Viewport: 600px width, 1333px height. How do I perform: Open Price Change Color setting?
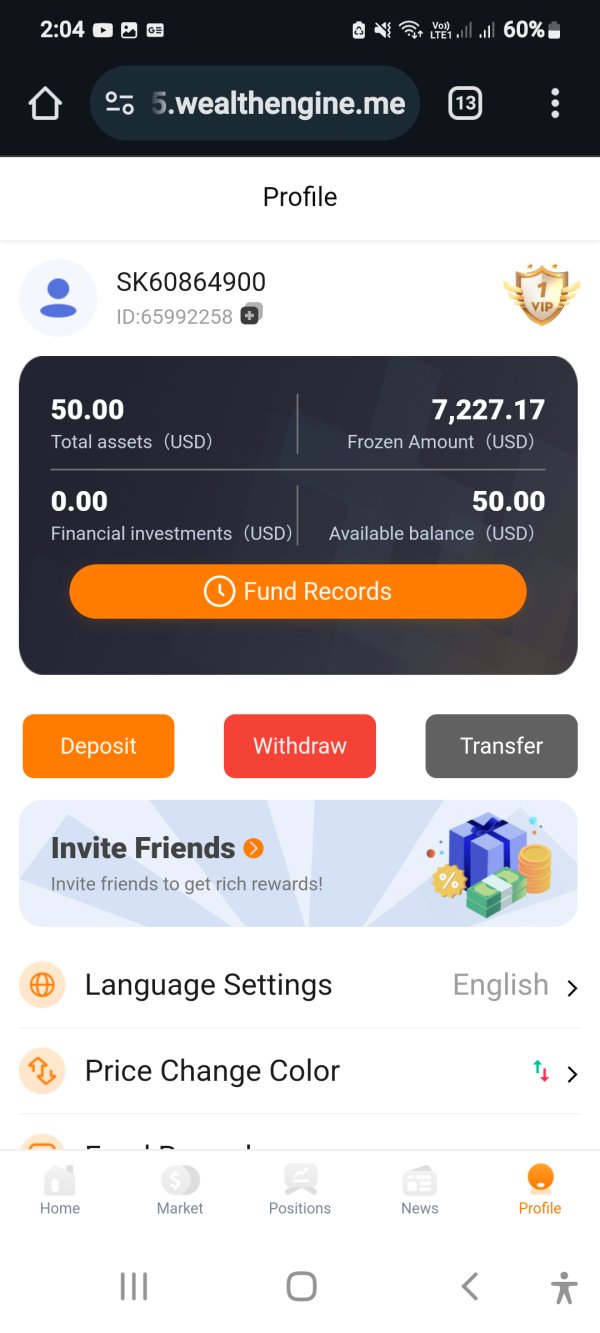coord(300,1071)
